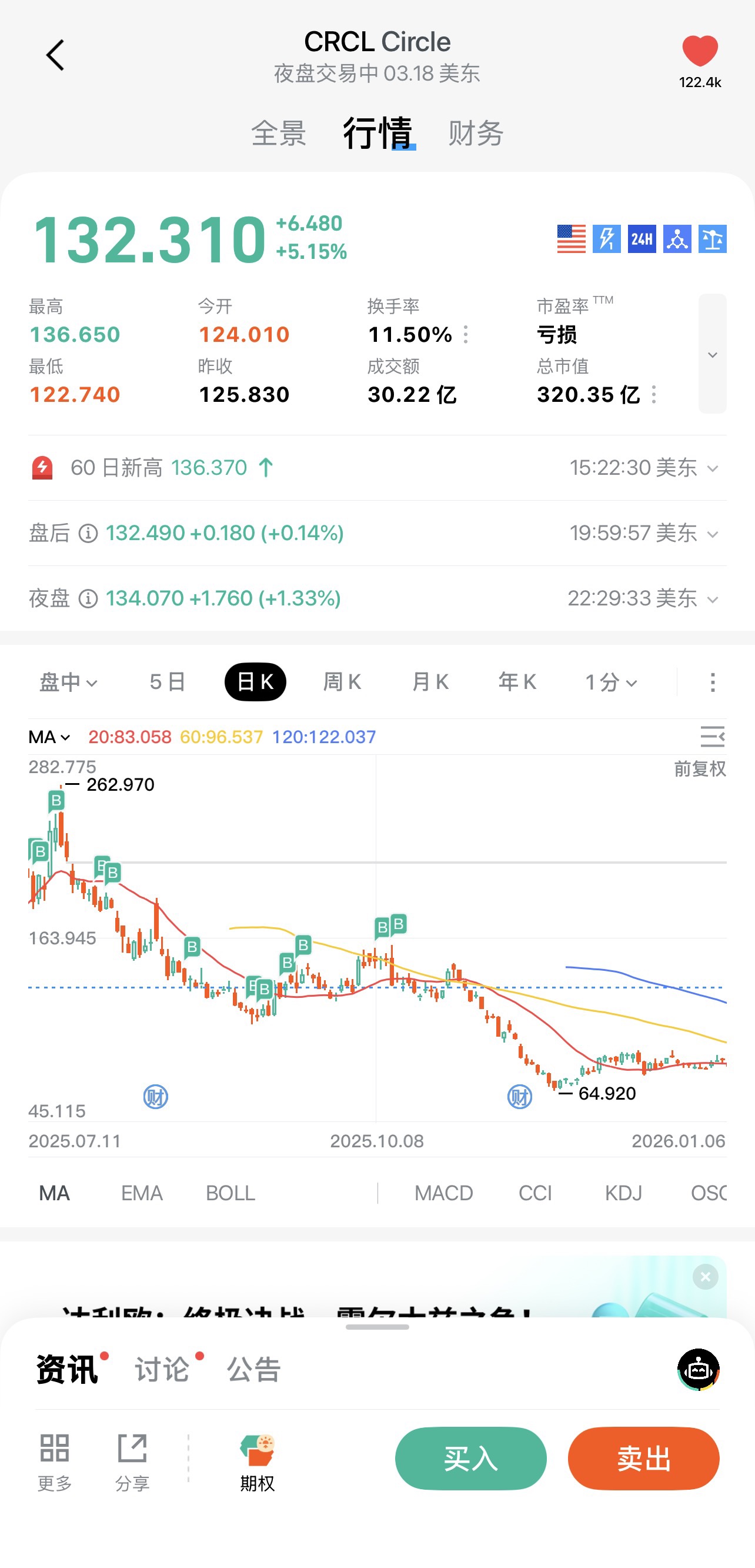Switch to the 全景 tab
The width and height of the screenshot is (755, 1568).
click(x=279, y=134)
